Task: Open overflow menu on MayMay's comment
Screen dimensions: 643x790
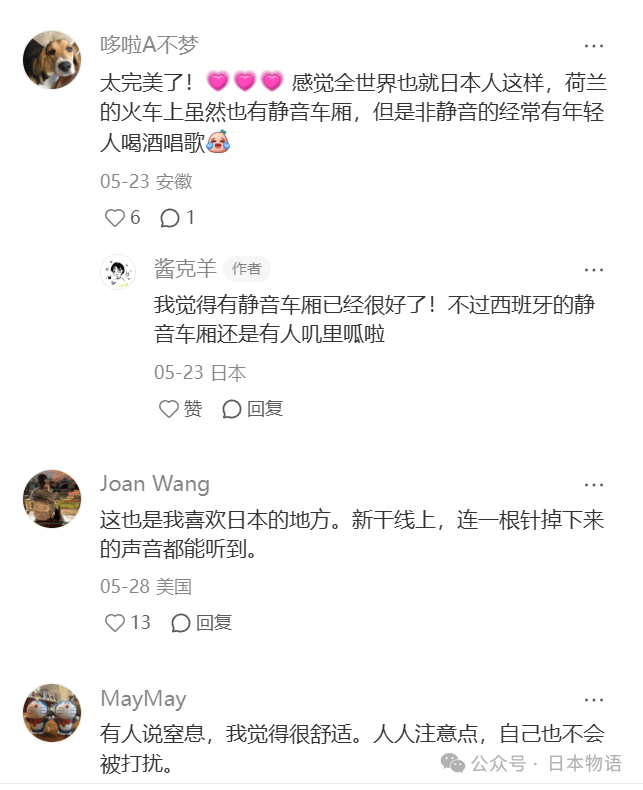Action: click(x=594, y=700)
